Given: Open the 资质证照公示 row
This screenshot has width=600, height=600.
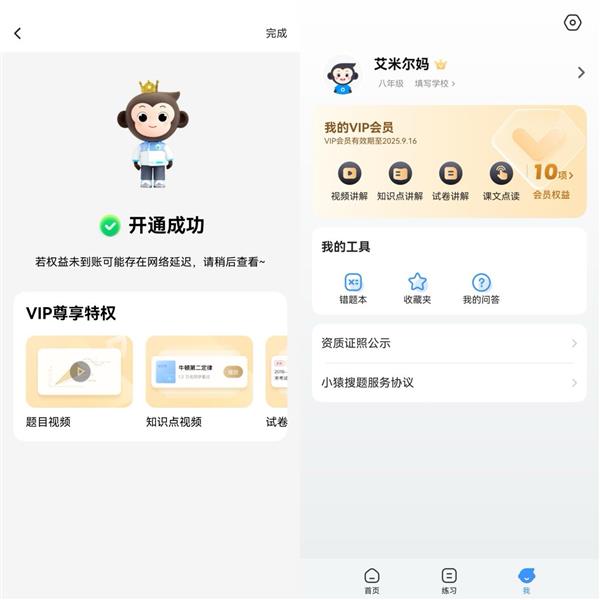Looking at the screenshot, I should click(448, 343).
